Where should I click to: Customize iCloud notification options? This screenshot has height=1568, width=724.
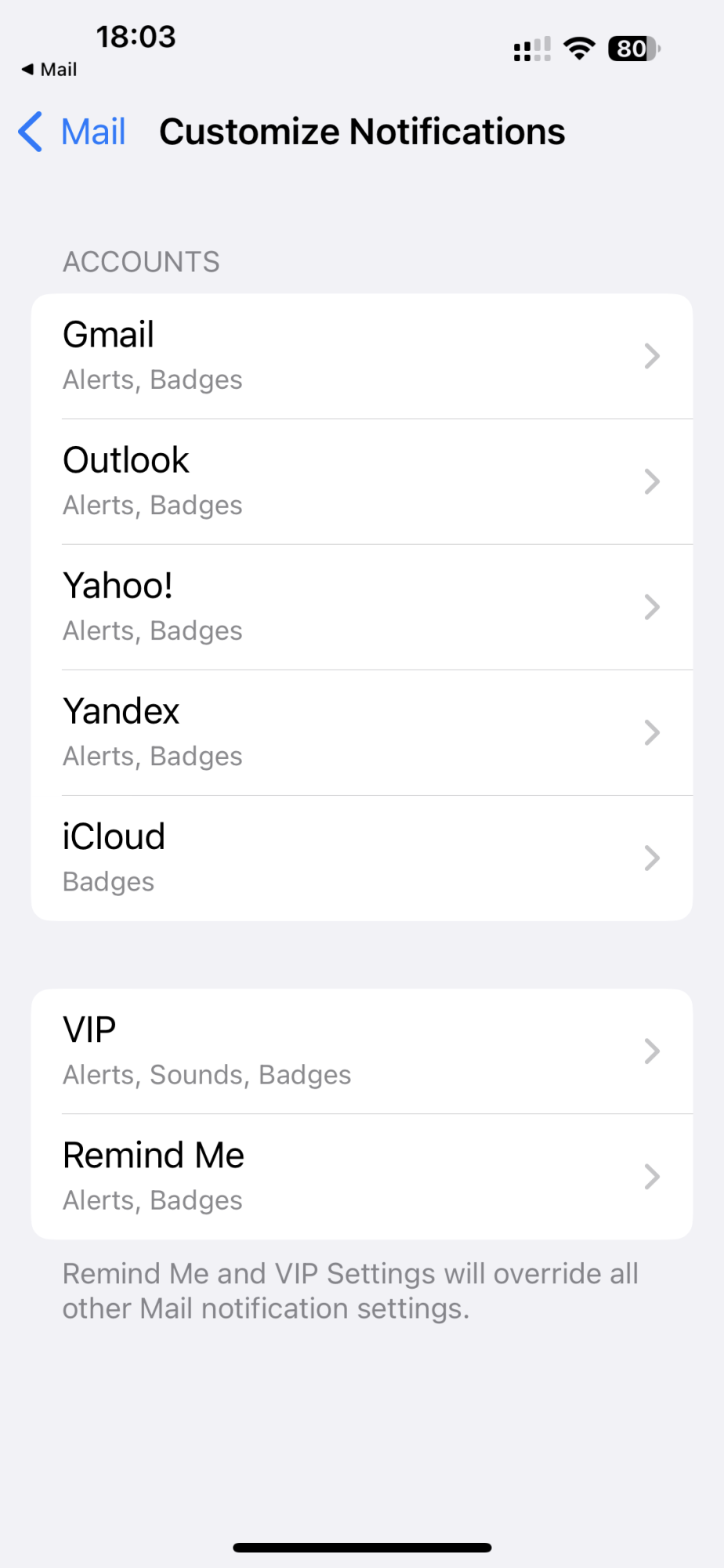360,858
